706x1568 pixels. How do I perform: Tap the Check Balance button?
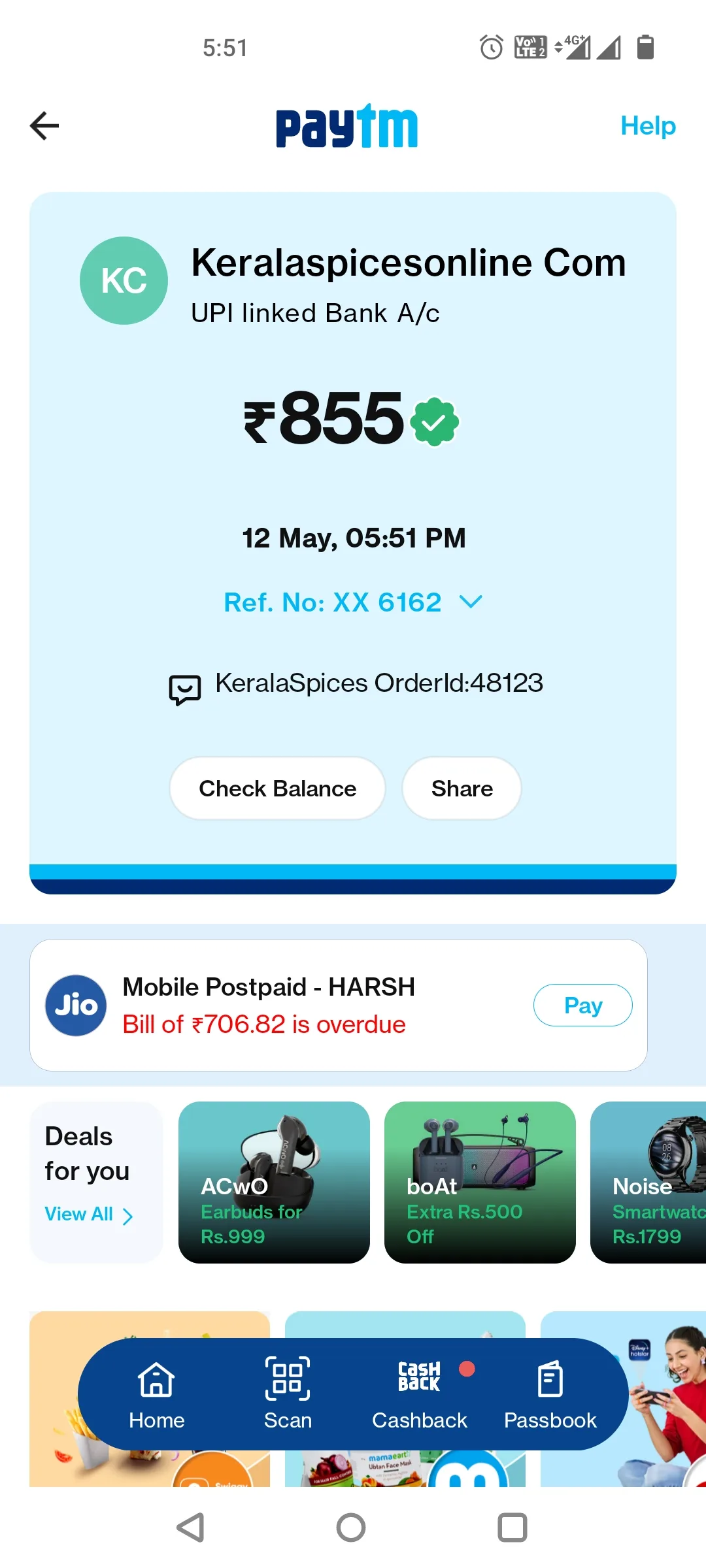(277, 788)
